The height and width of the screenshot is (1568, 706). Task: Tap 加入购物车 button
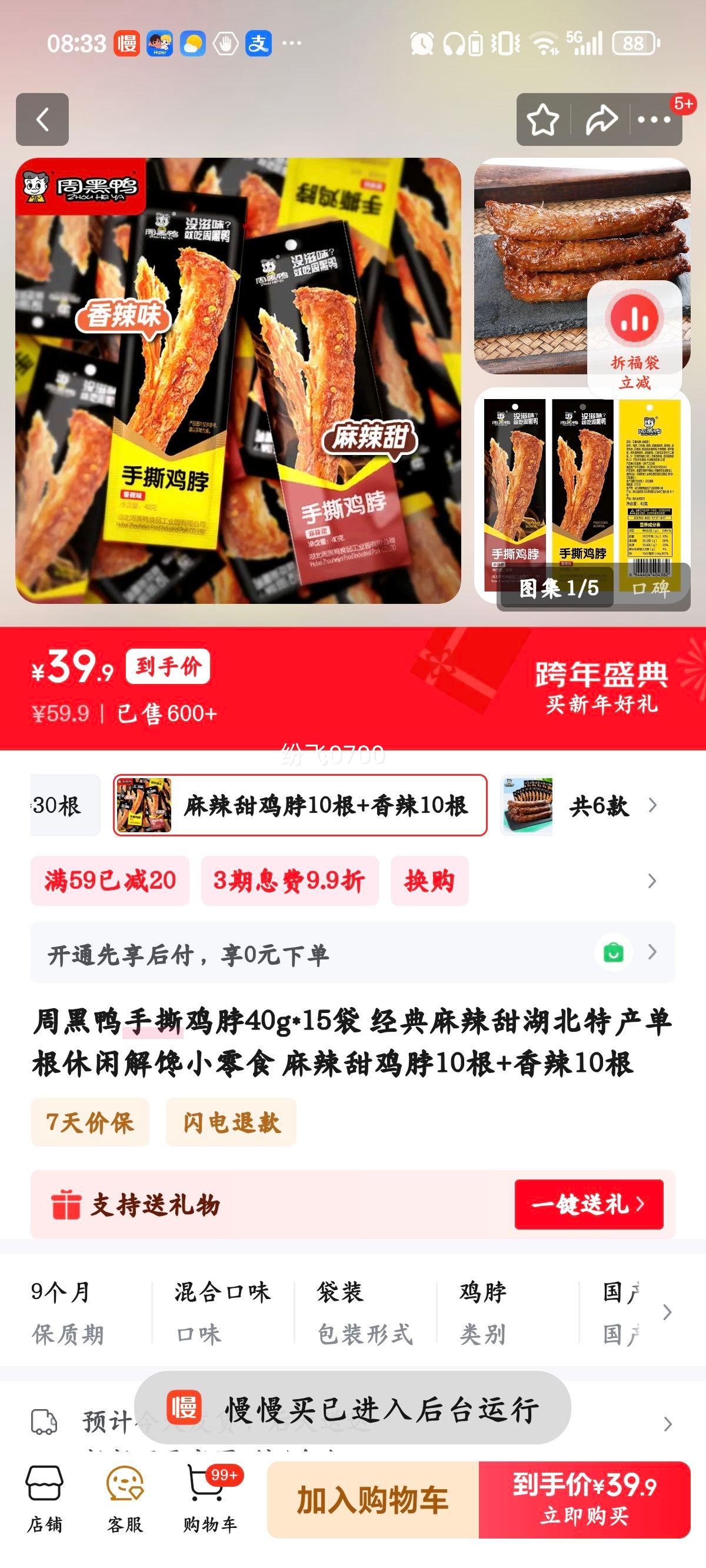372,1499
